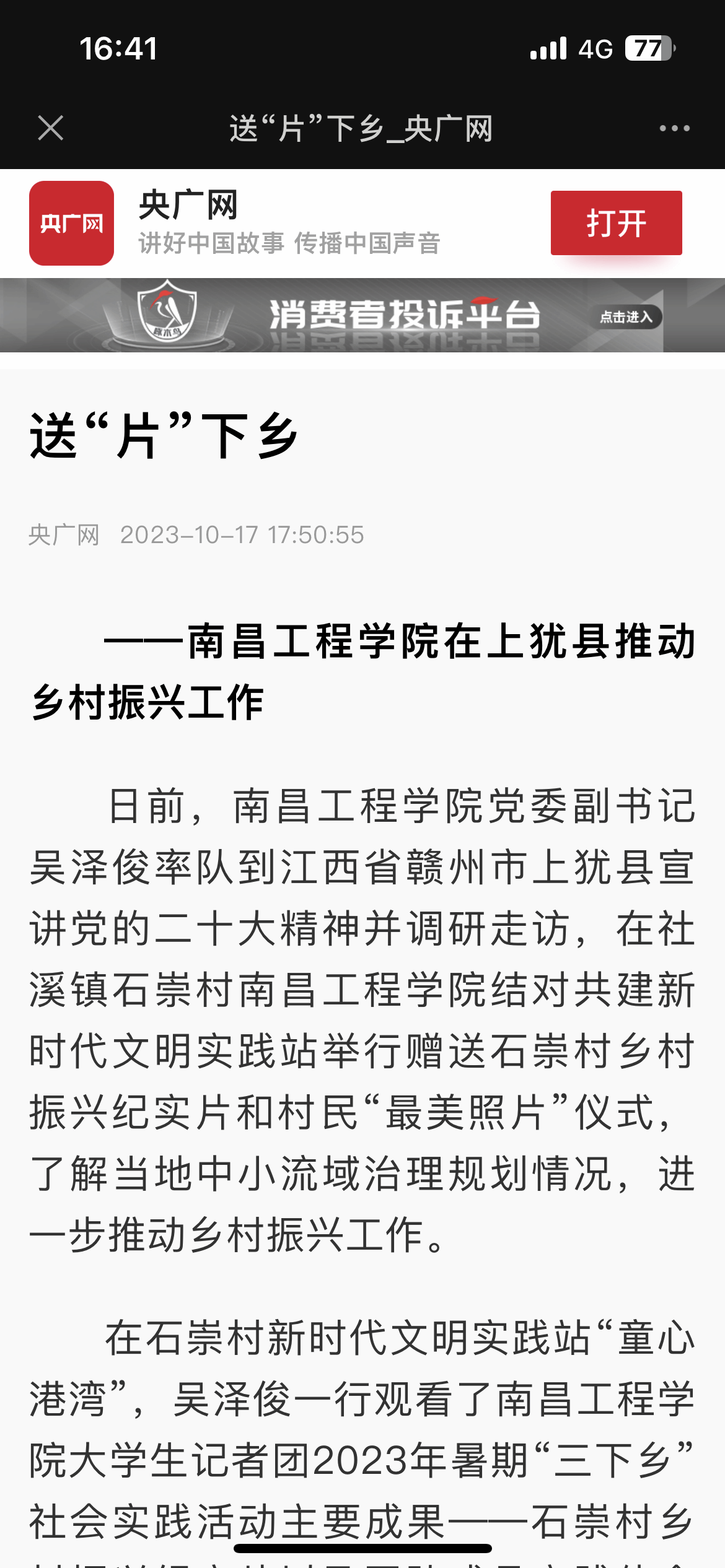This screenshot has width=725, height=1568.
Task: Close the in-app browser page
Action: coord(50,128)
